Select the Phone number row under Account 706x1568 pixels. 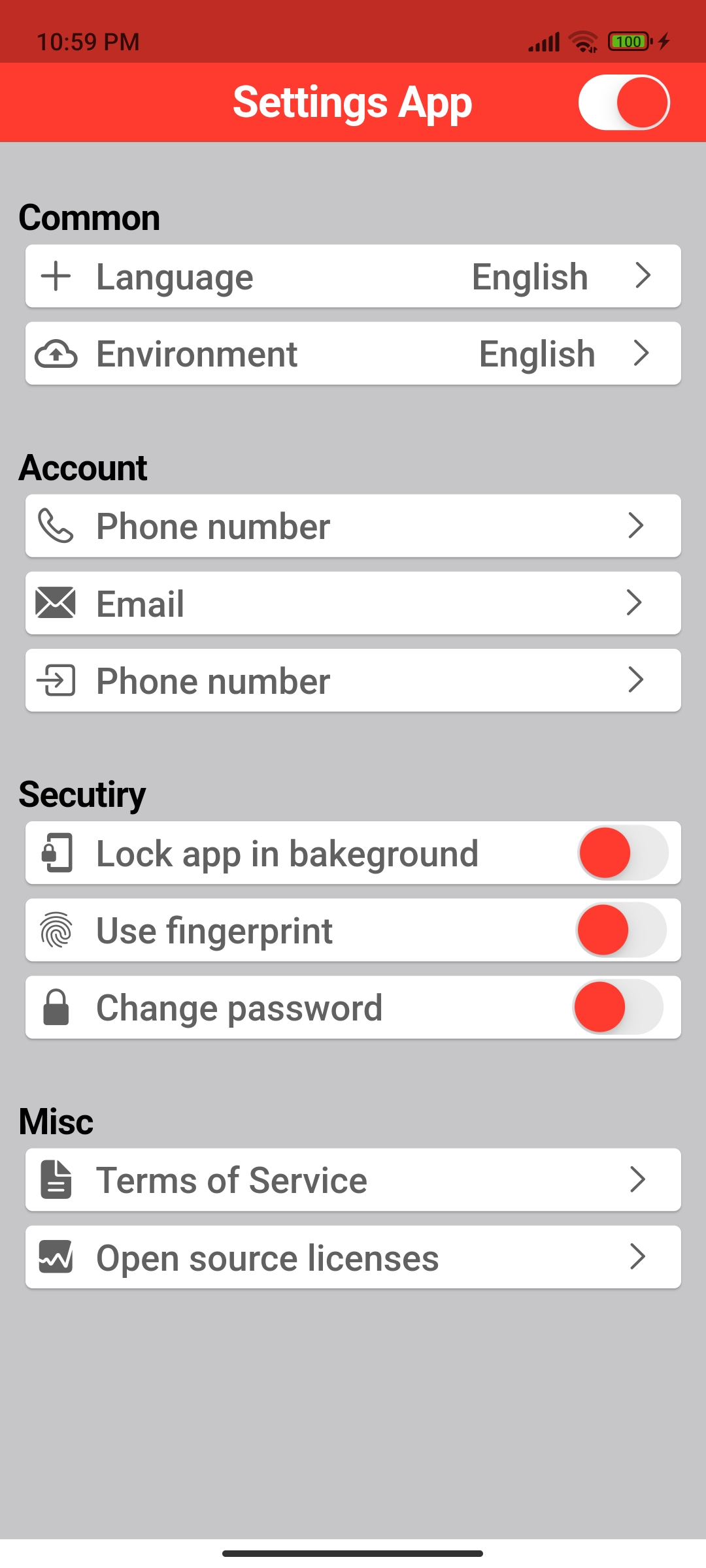tap(353, 525)
